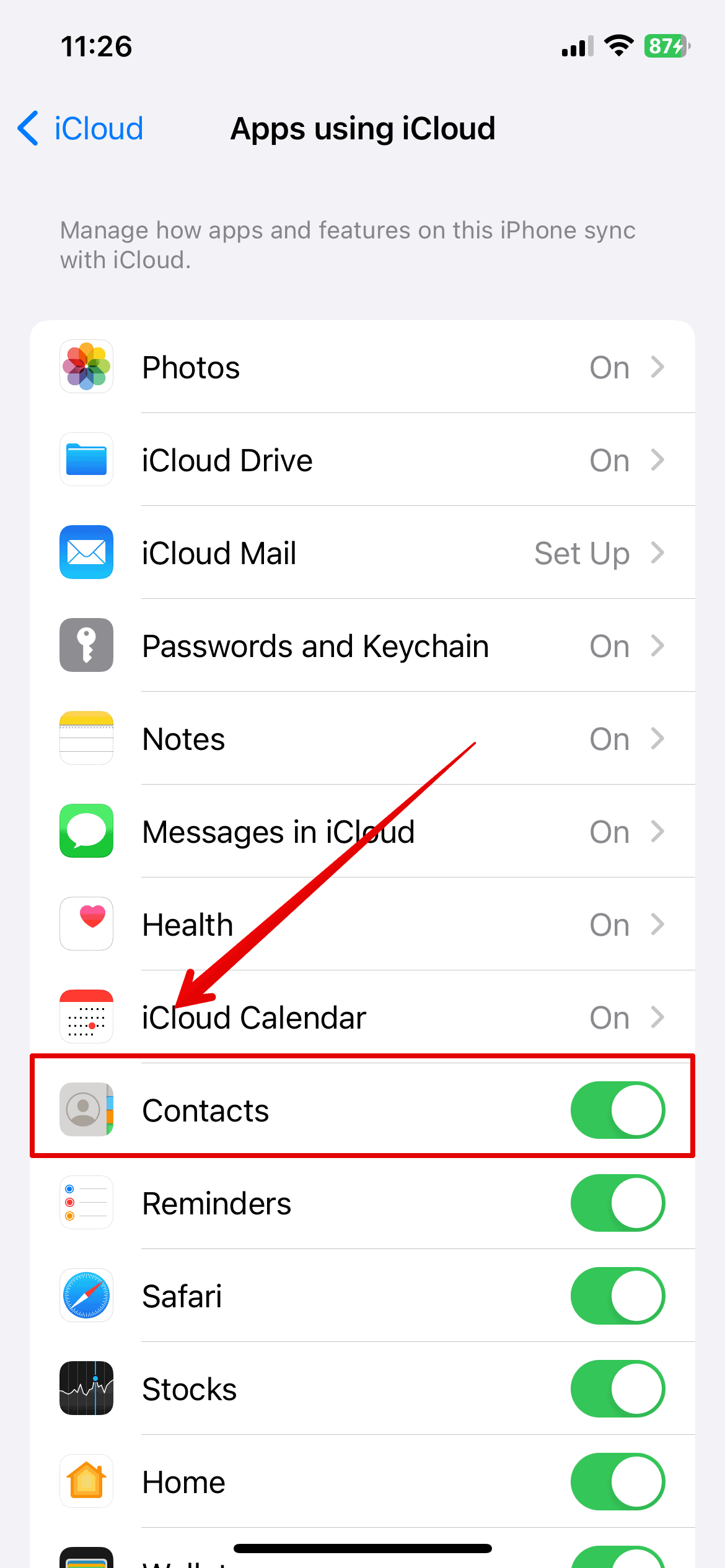This screenshot has width=725, height=1568.
Task: Open Messages in iCloud settings
Action: [362, 832]
